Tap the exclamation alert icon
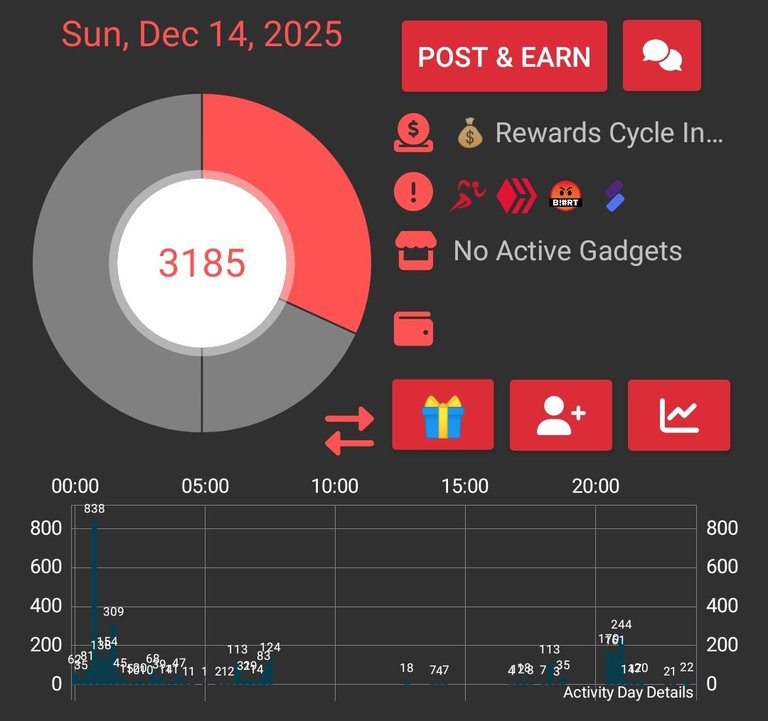768x721 pixels. [x=413, y=192]
